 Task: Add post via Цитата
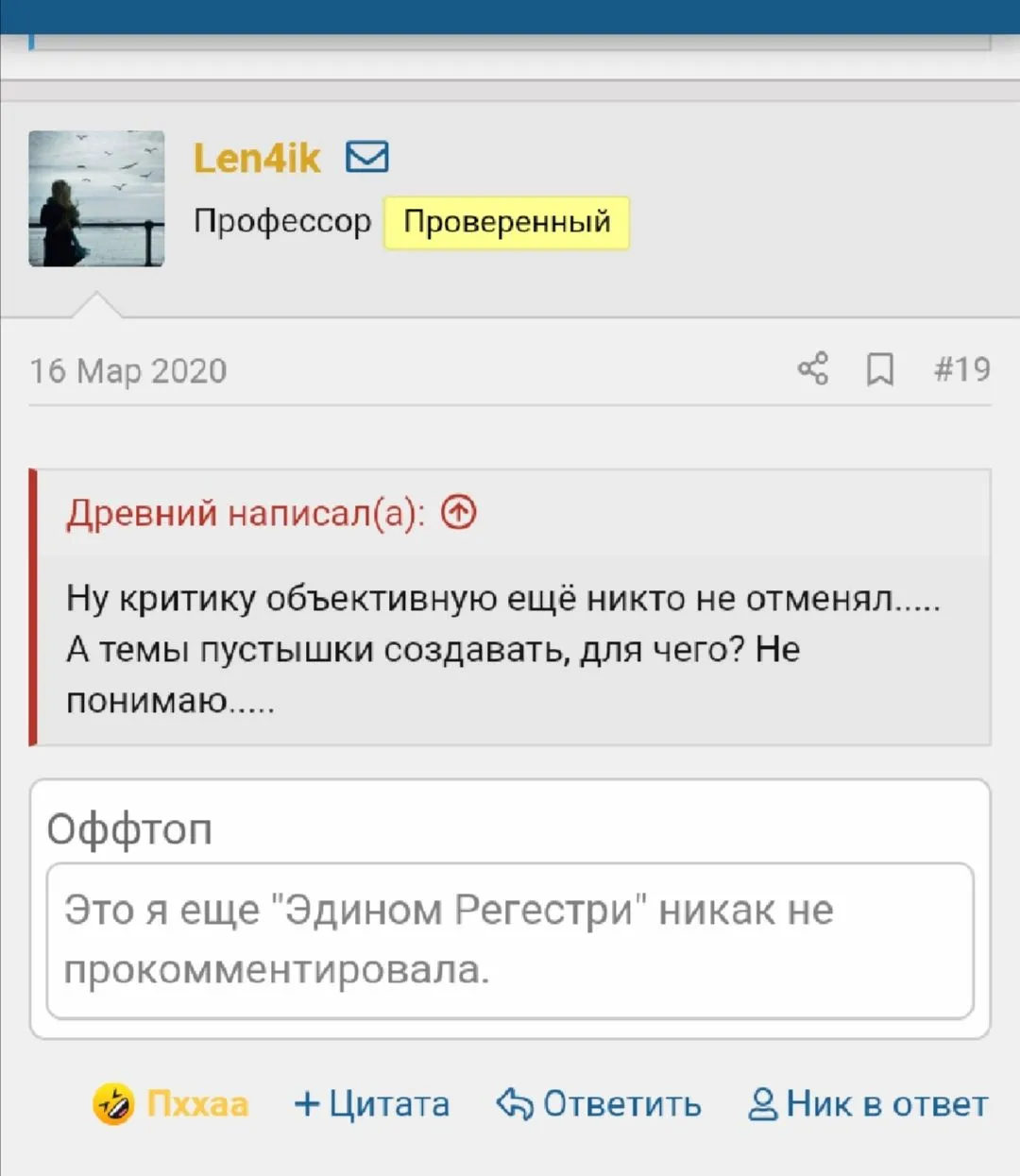point(372,1103)
